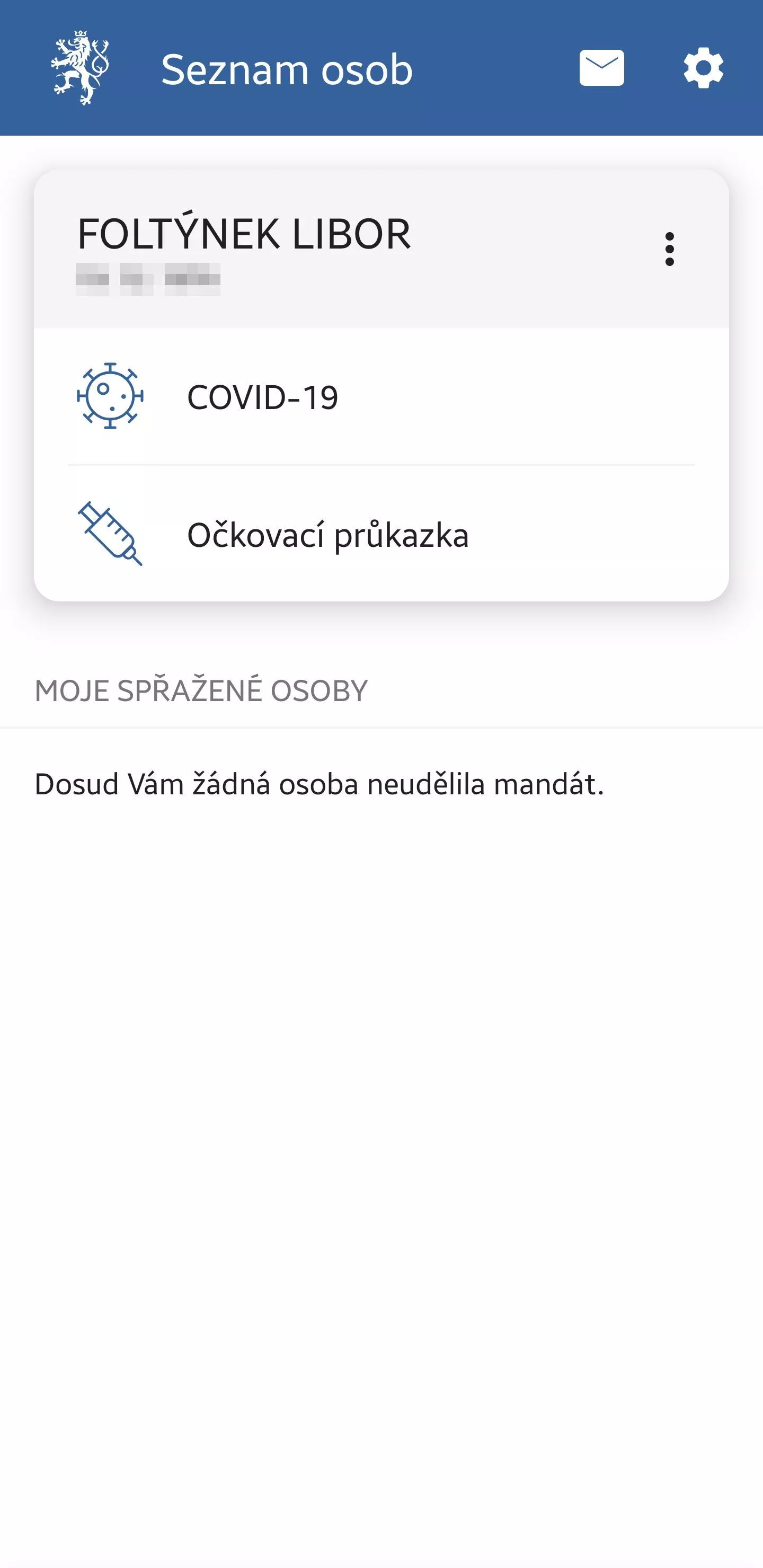Open the messages envelope icon
Image resolution: width=763 pixels, height=1568 pixels.
click(601, 68)
